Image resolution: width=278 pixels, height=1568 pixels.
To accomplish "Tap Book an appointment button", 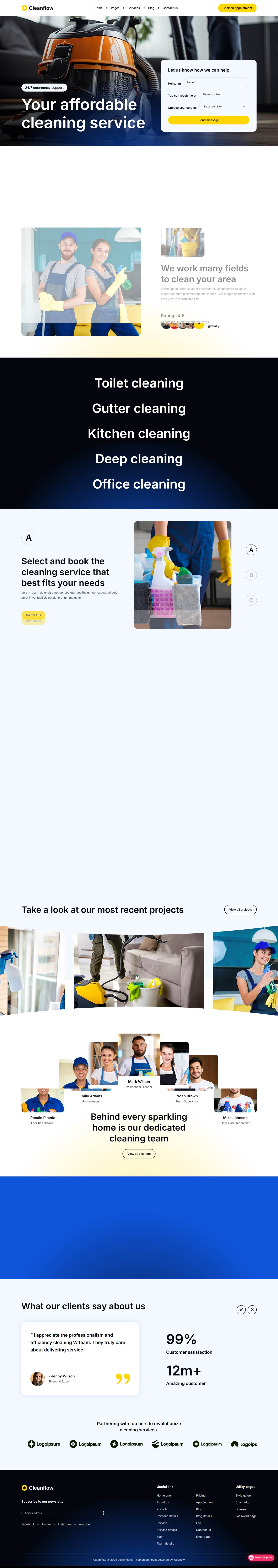I will 237,8.
